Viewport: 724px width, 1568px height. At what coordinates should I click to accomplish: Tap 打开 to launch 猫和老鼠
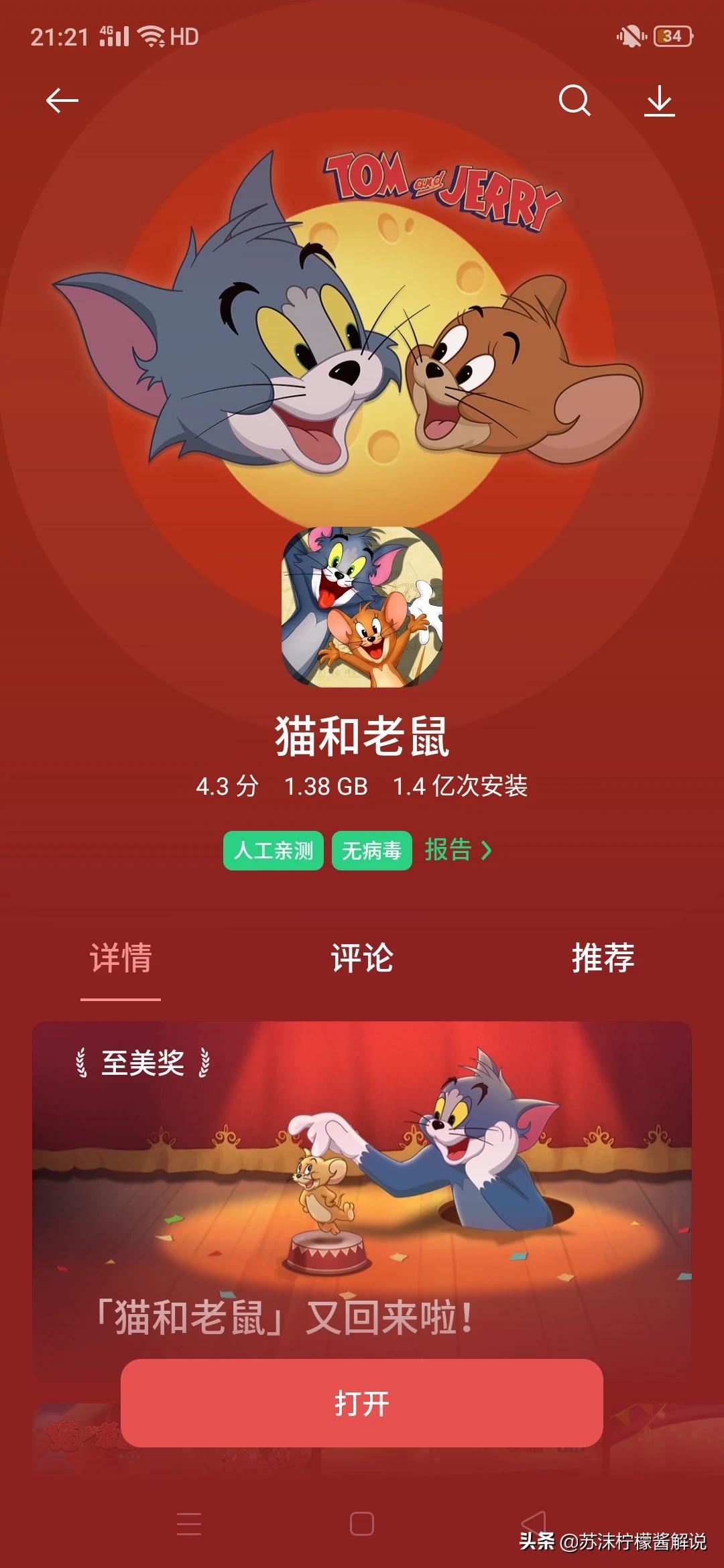362,1402
